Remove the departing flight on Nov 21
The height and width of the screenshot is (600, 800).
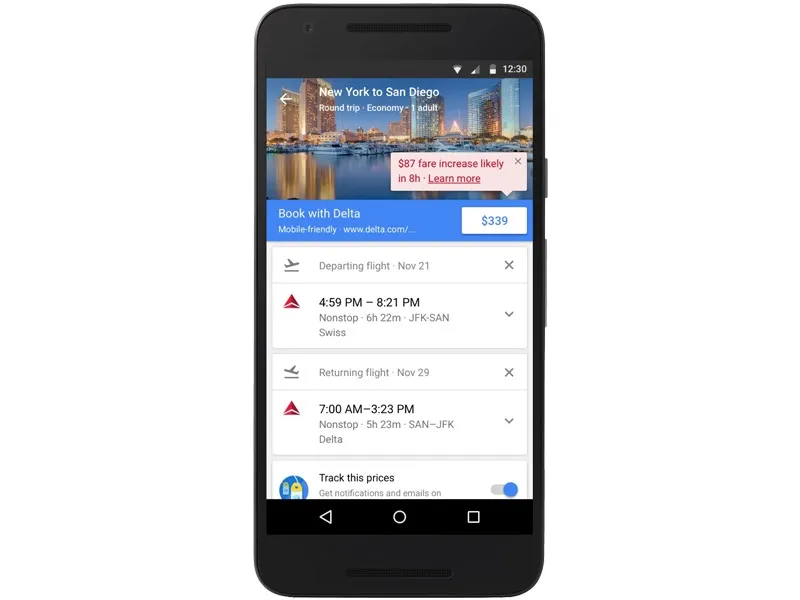click(x=509, y=265)
